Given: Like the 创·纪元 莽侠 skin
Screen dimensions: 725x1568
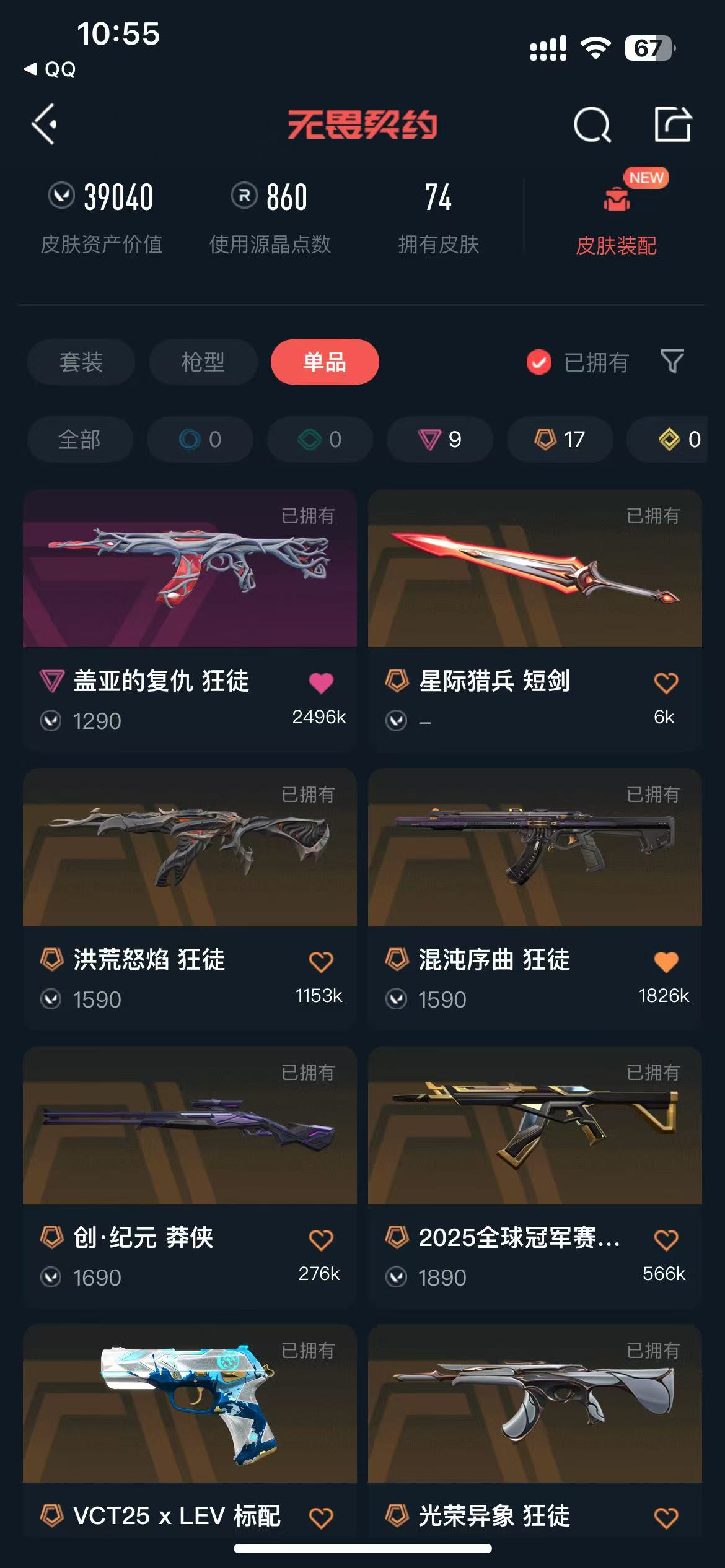Looking at the screenshot, I should [x=321, y=1240].
